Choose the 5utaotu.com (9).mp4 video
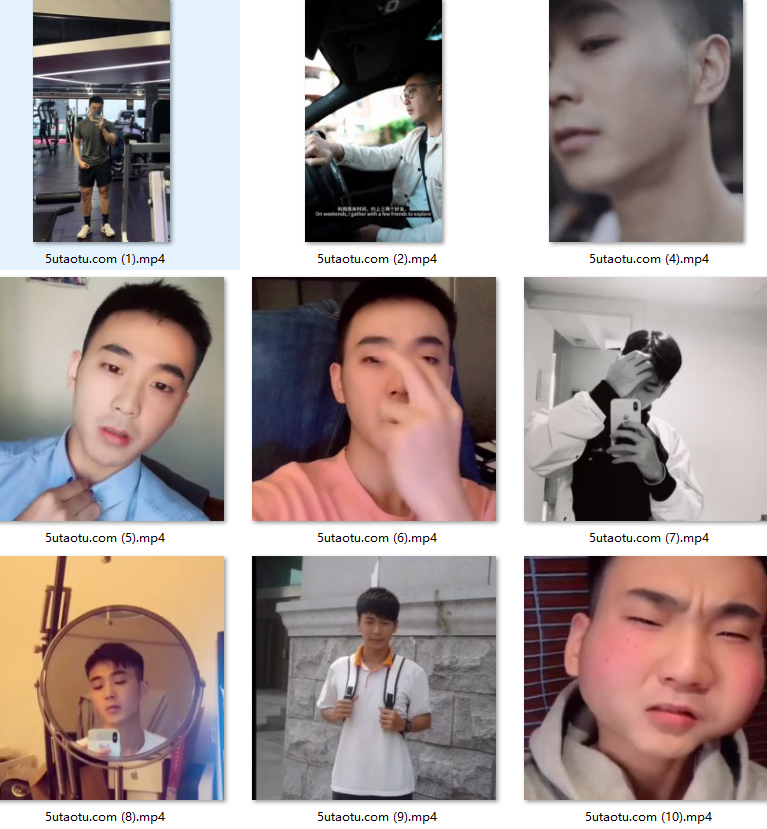The width and height of the screenshot is (767, 829). [373, 678]
